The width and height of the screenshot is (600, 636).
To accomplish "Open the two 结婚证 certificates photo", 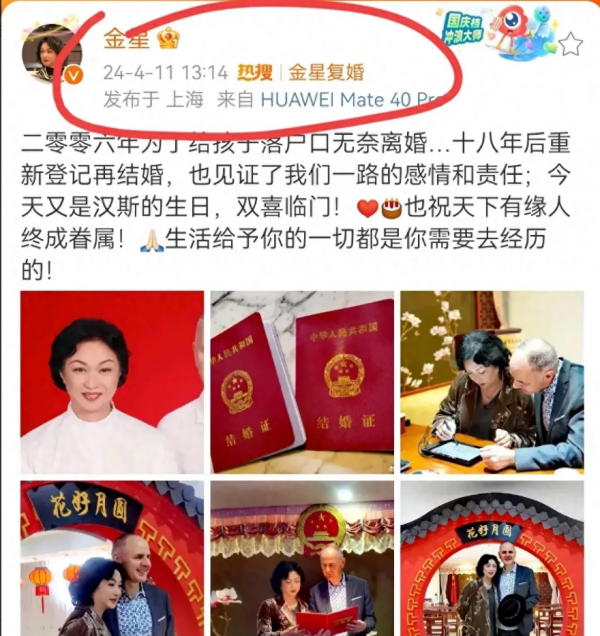I will point(302,382).
